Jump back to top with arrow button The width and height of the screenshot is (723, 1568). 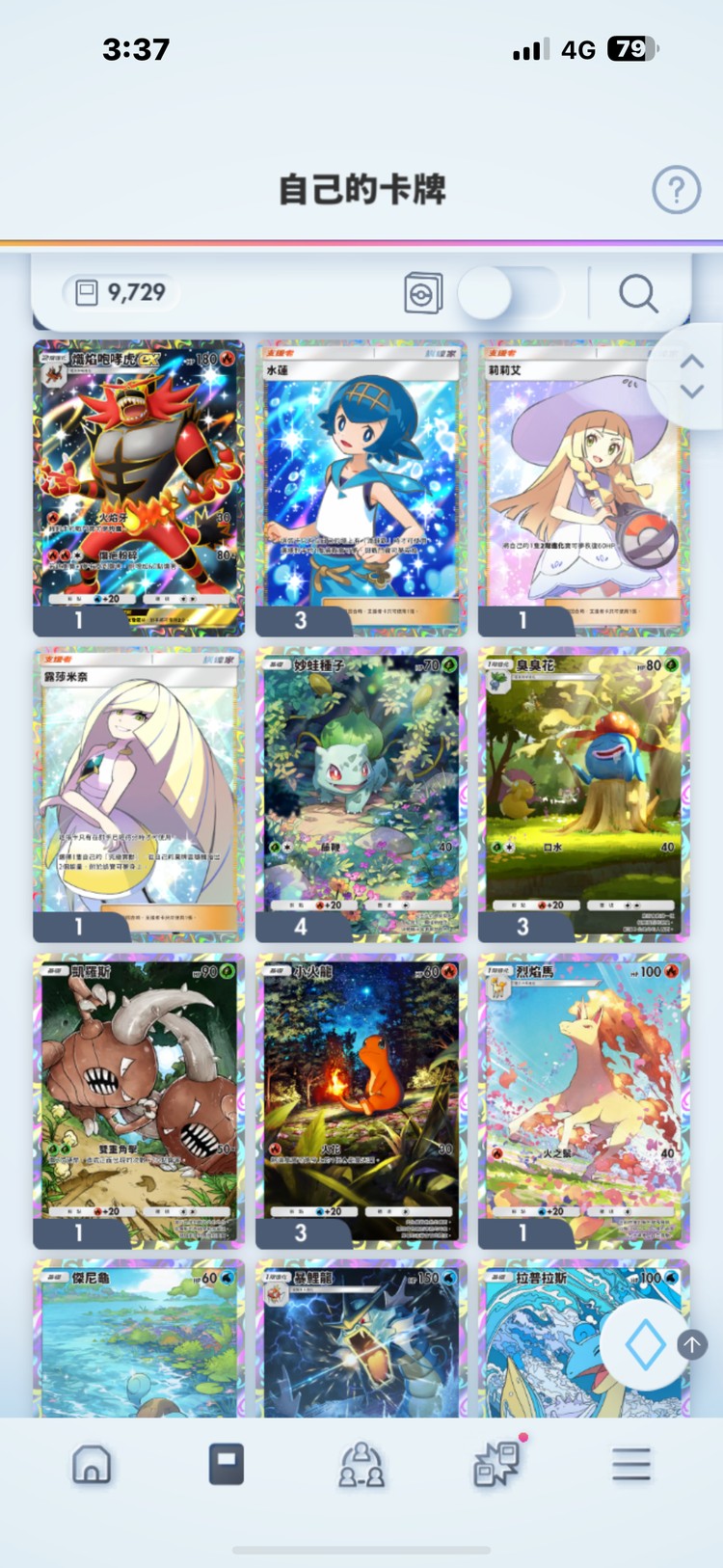tap(692, 1344)
